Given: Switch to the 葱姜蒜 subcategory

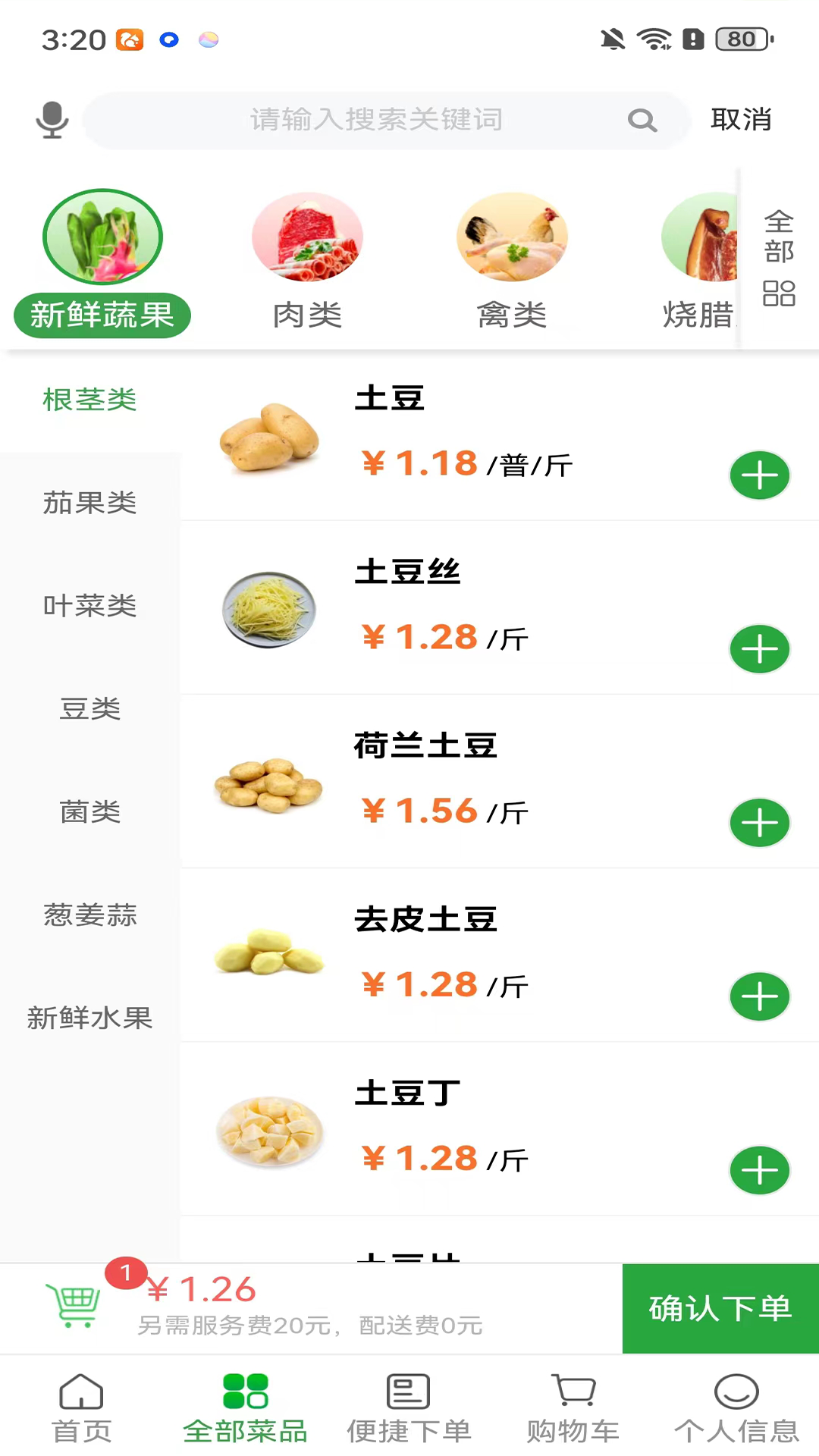Looking at the screenshot, I should tap(89, 915).
